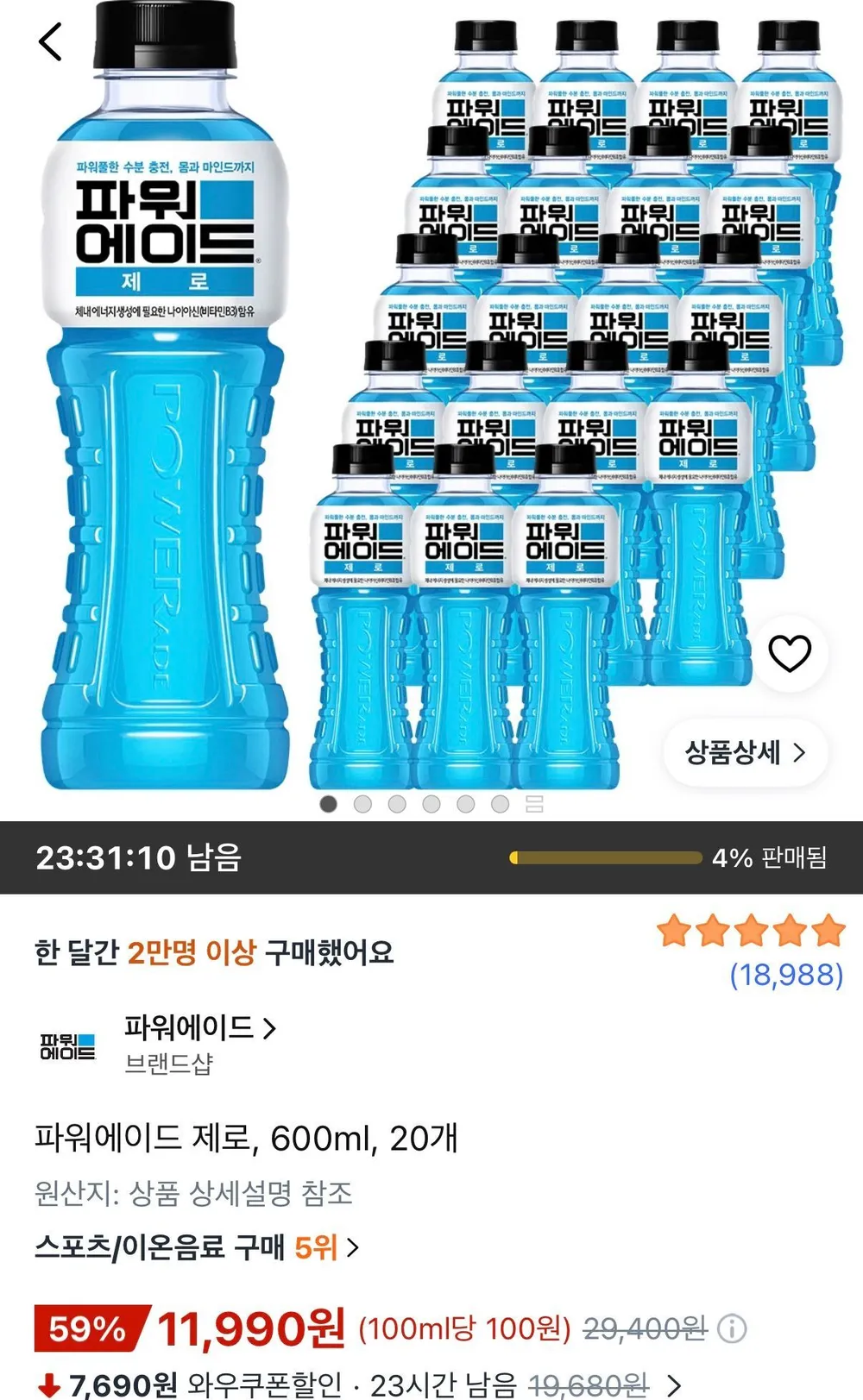
Task: Tap the info icon beside 29,400원
Action: point(733,1328)
